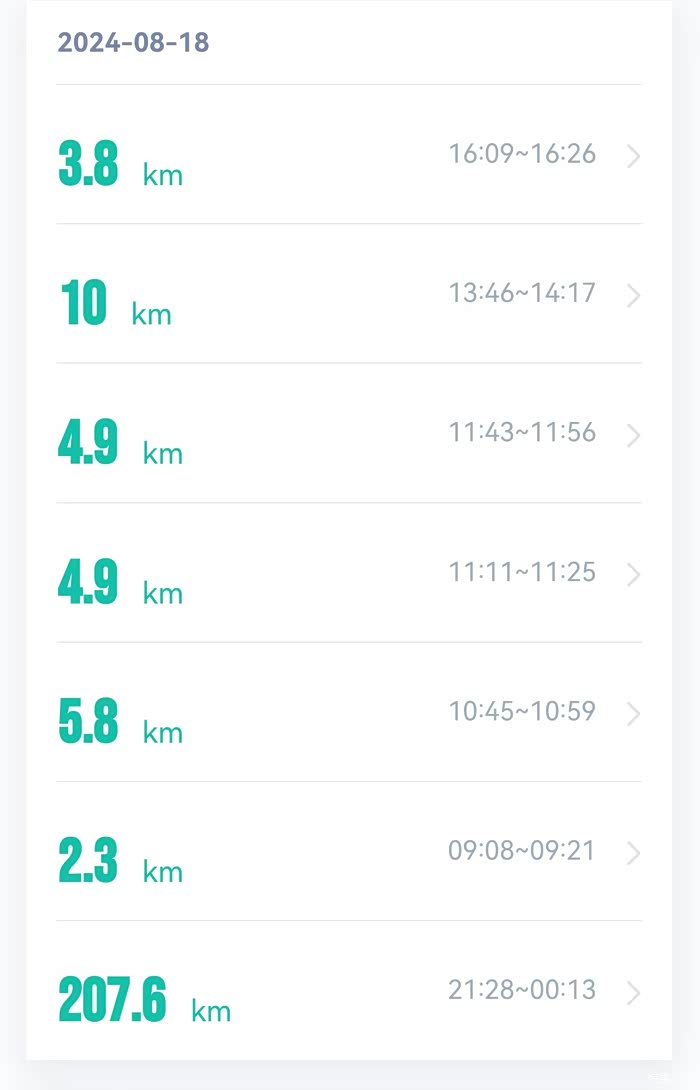Open the 4.9 km trip at 11:43~11:56
The width and height of the screenshot is (700, 1090).
[x=349, y=433]
